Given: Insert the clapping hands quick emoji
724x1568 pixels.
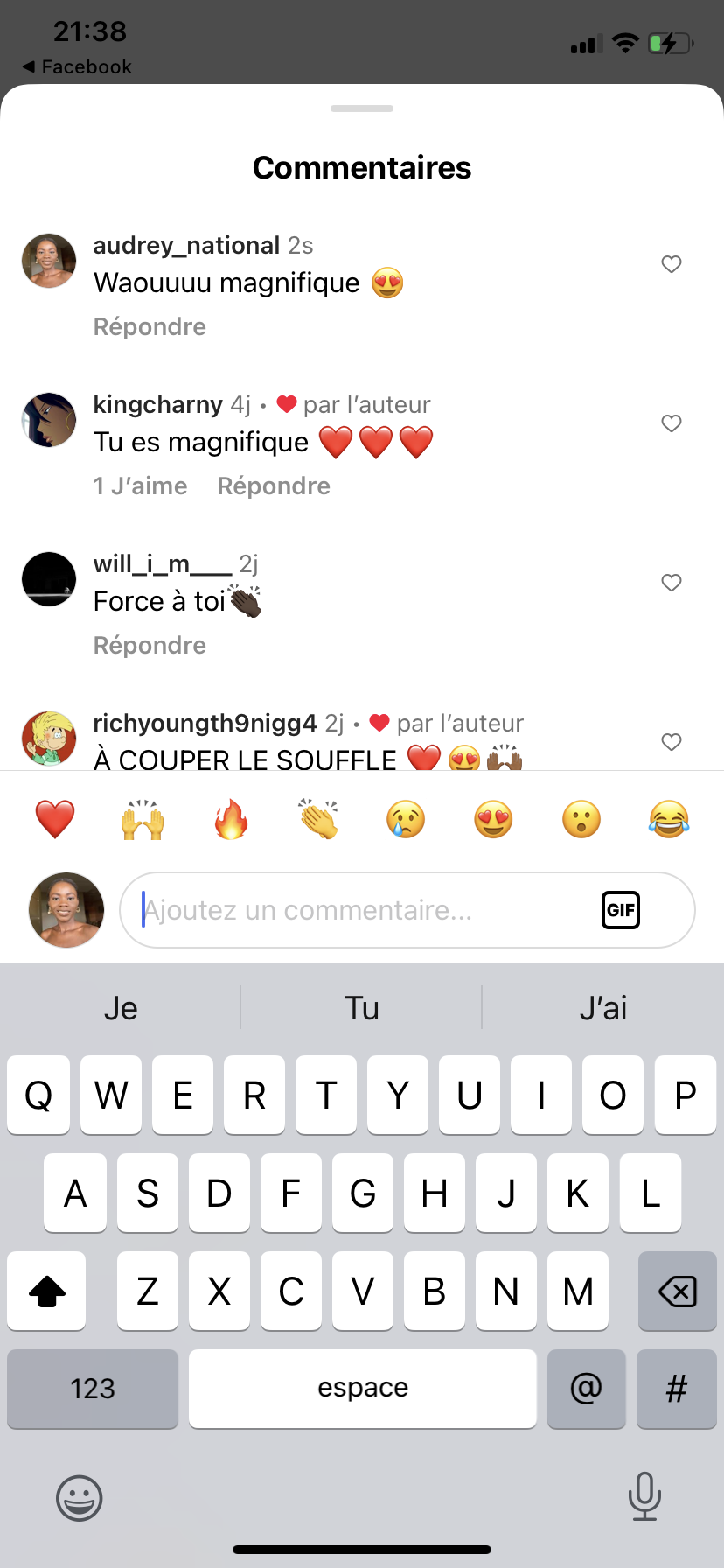Looking at the screenshot, I should (318, 820).
